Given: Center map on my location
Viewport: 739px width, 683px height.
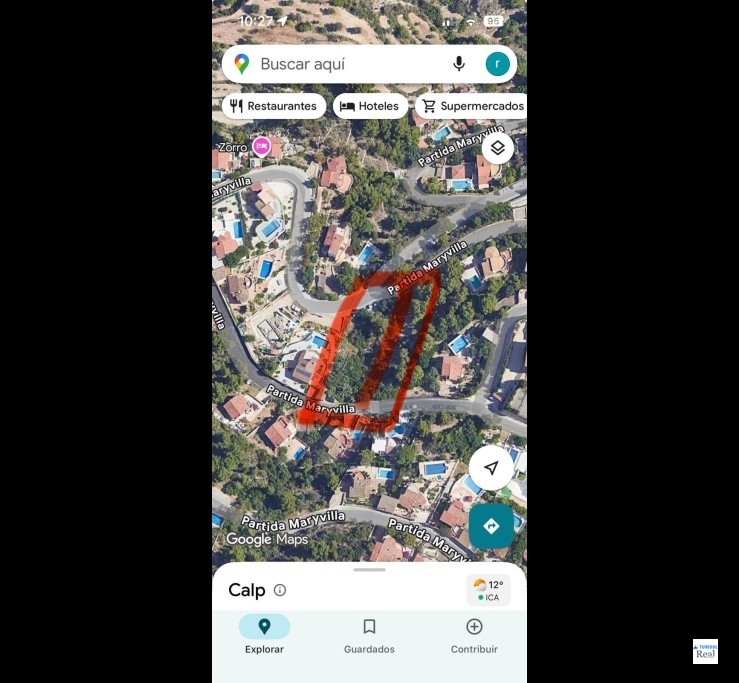Looking at the screenshot, I should click(491, 468).
